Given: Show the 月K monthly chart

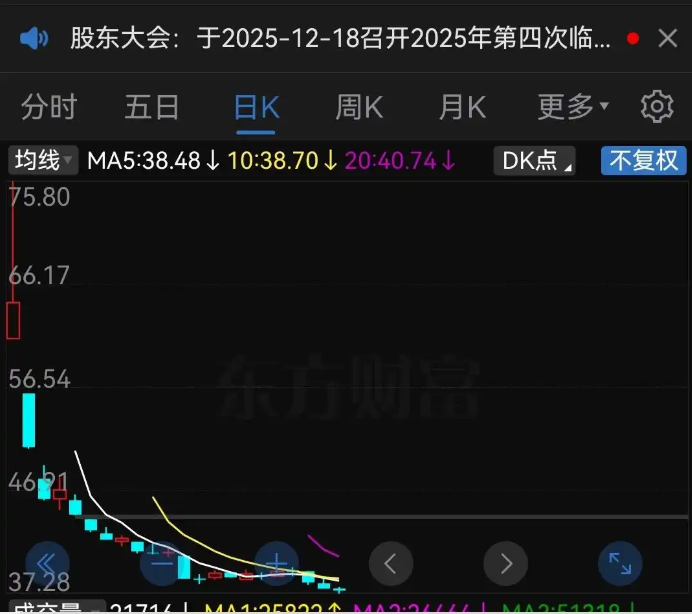Looking at the screenshot, I should (x=462, y=107).
